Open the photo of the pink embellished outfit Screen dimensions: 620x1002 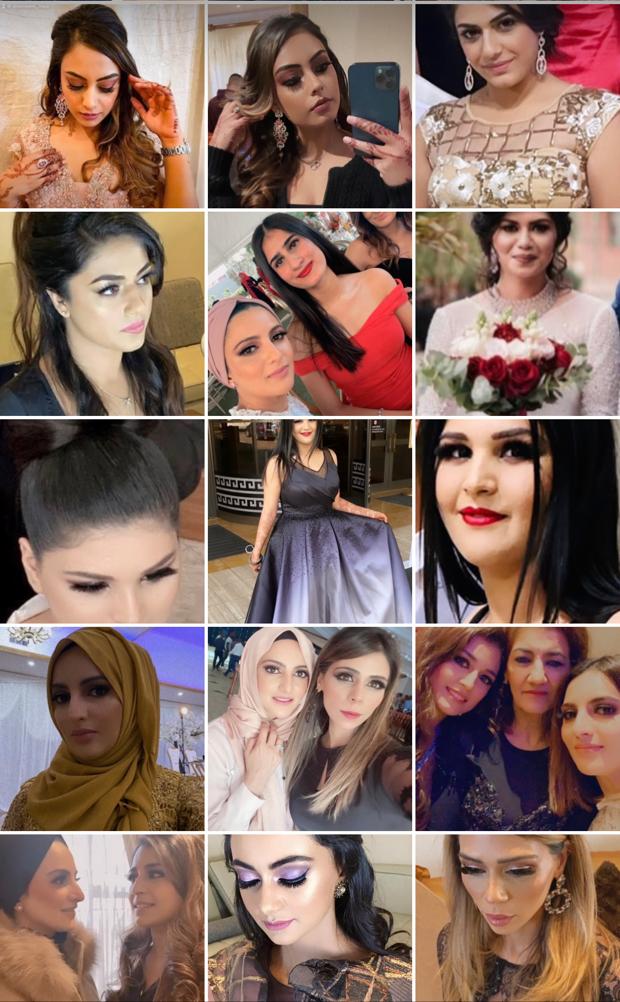point(102,105)
